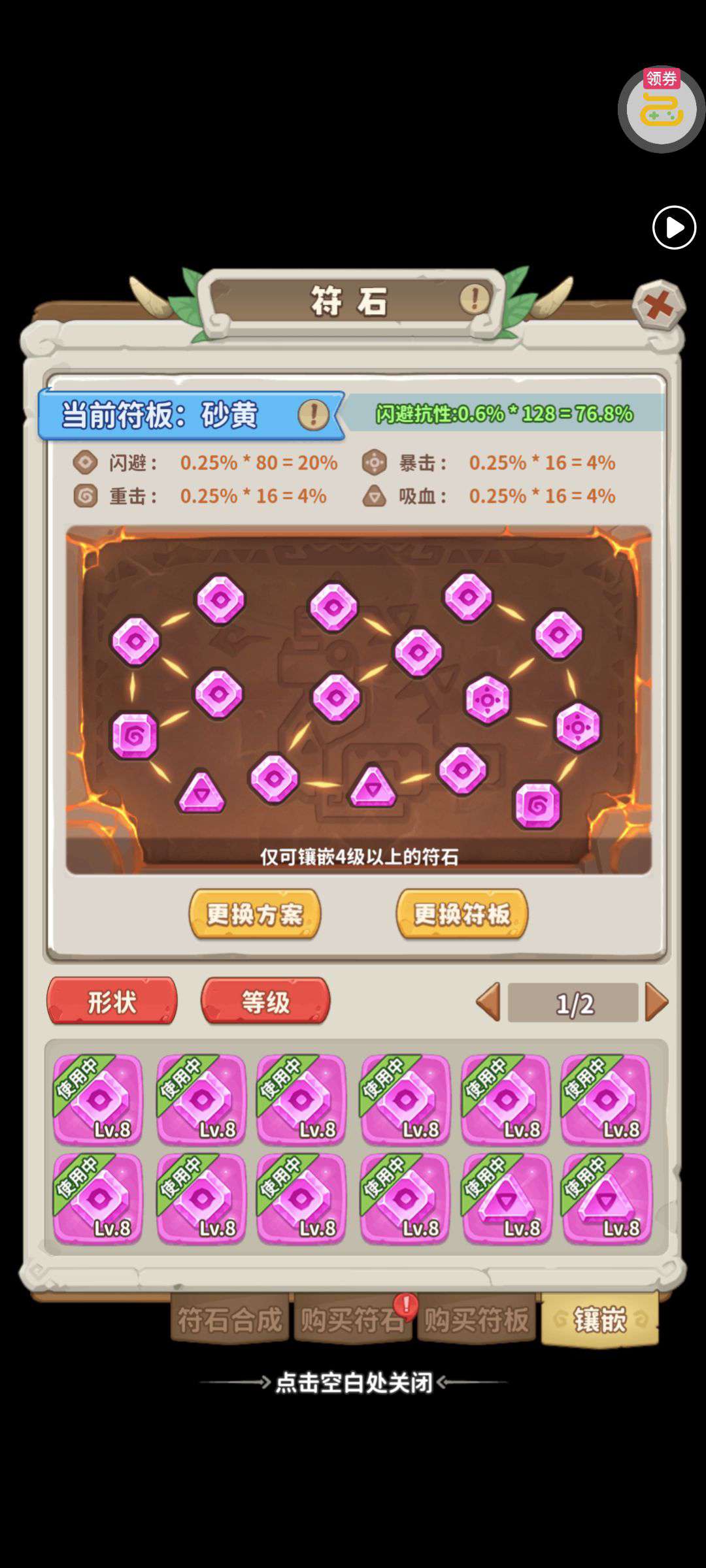Screen dimensions: 706x1568
Task: Switch to the 购买符板 tab
Action: coord(477,1320)
